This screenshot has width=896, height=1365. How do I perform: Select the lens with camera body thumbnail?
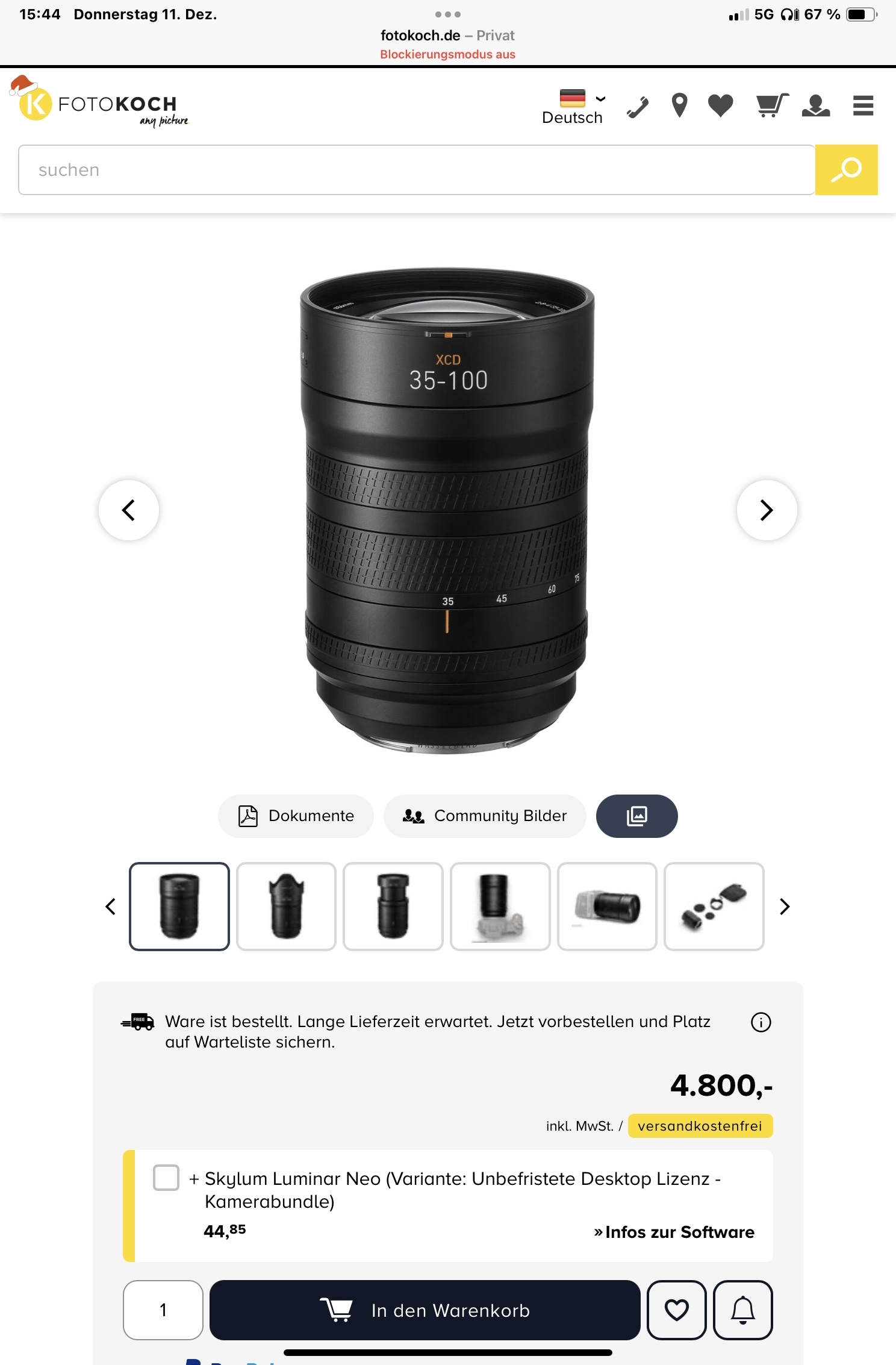click(500, 907)
